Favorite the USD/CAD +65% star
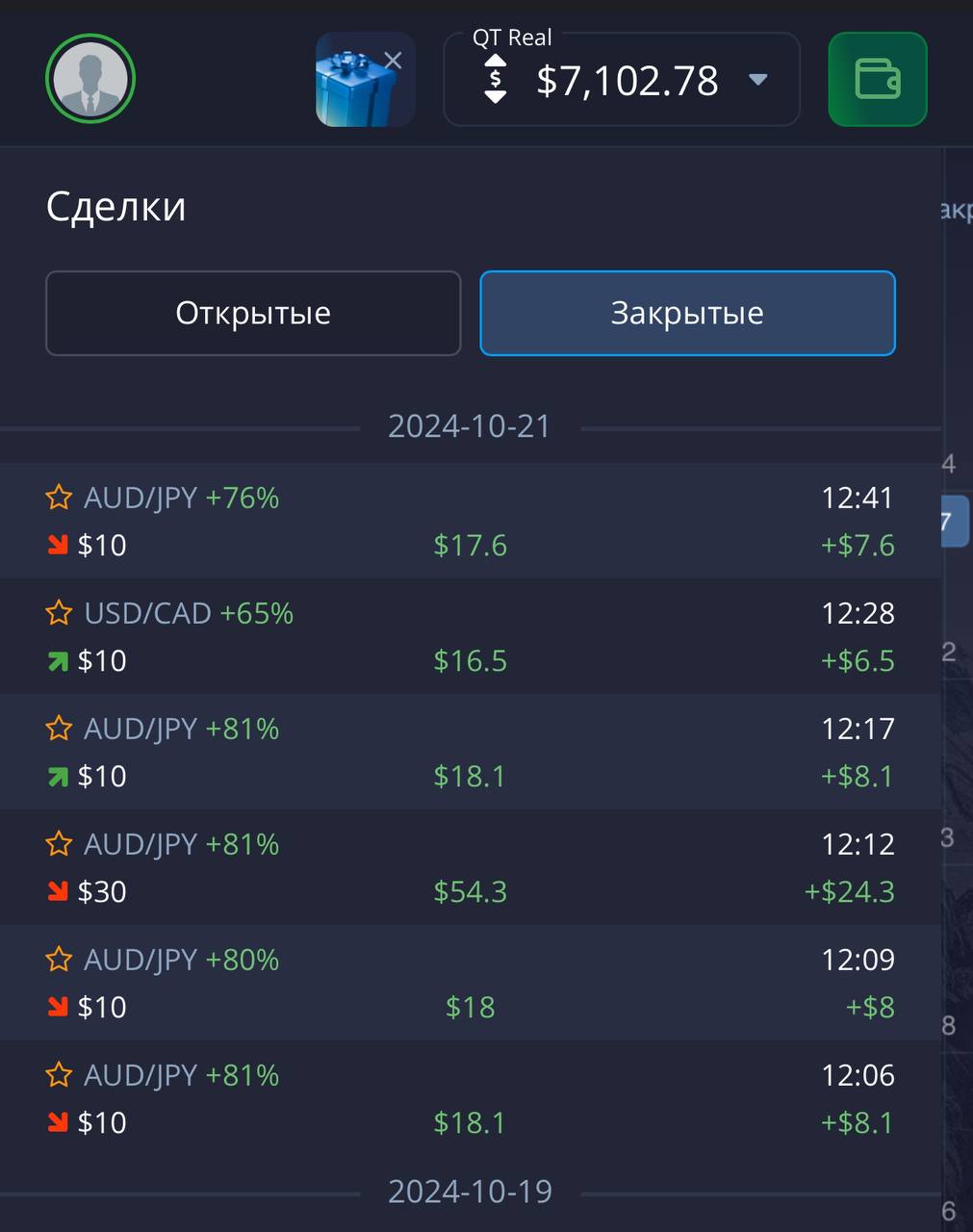 coord(59,612)
